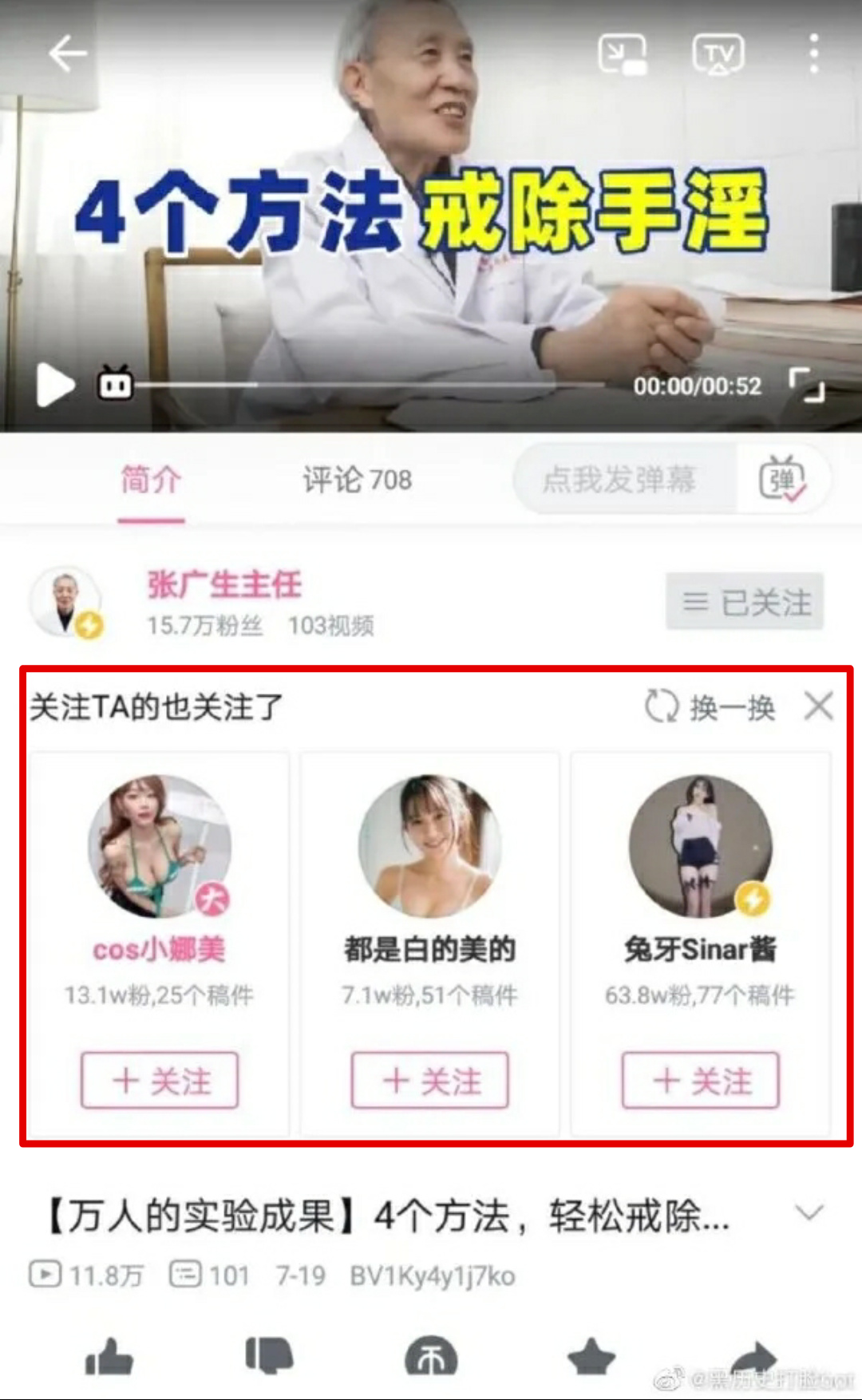Viewport: 862px width, 1400px height.
Task: Tap the 已关注 following button
Action: (745, 602)
